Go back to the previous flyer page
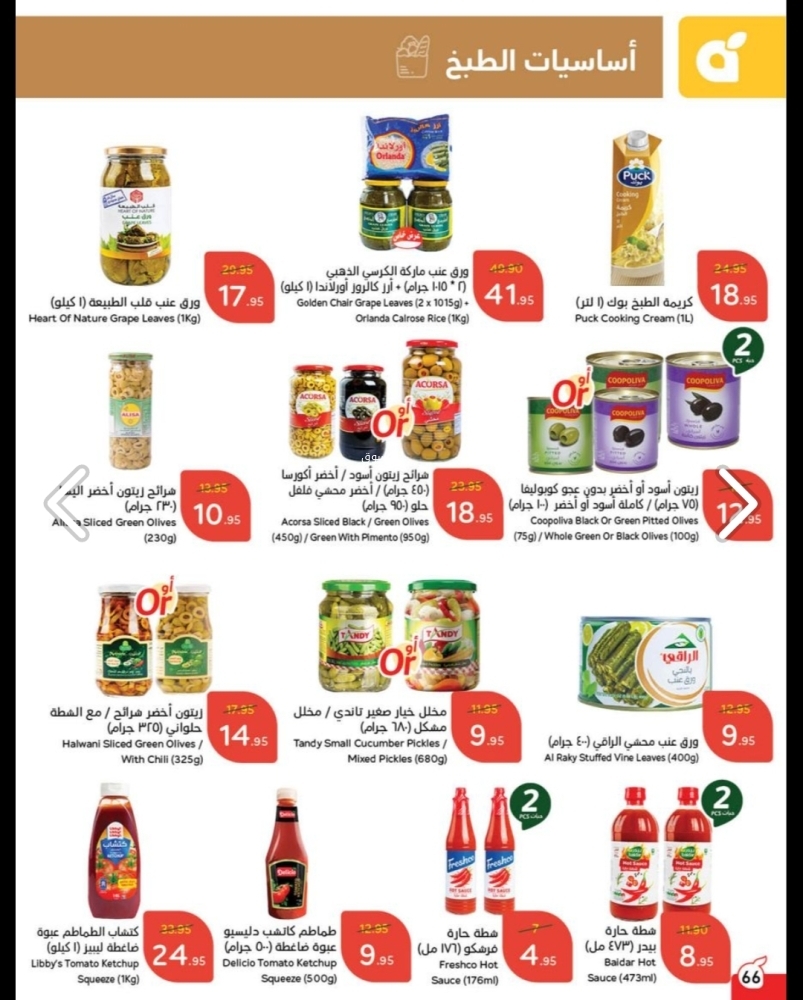Image resolution: width=803 pixels, height=1000 pixels. [67, 503]
